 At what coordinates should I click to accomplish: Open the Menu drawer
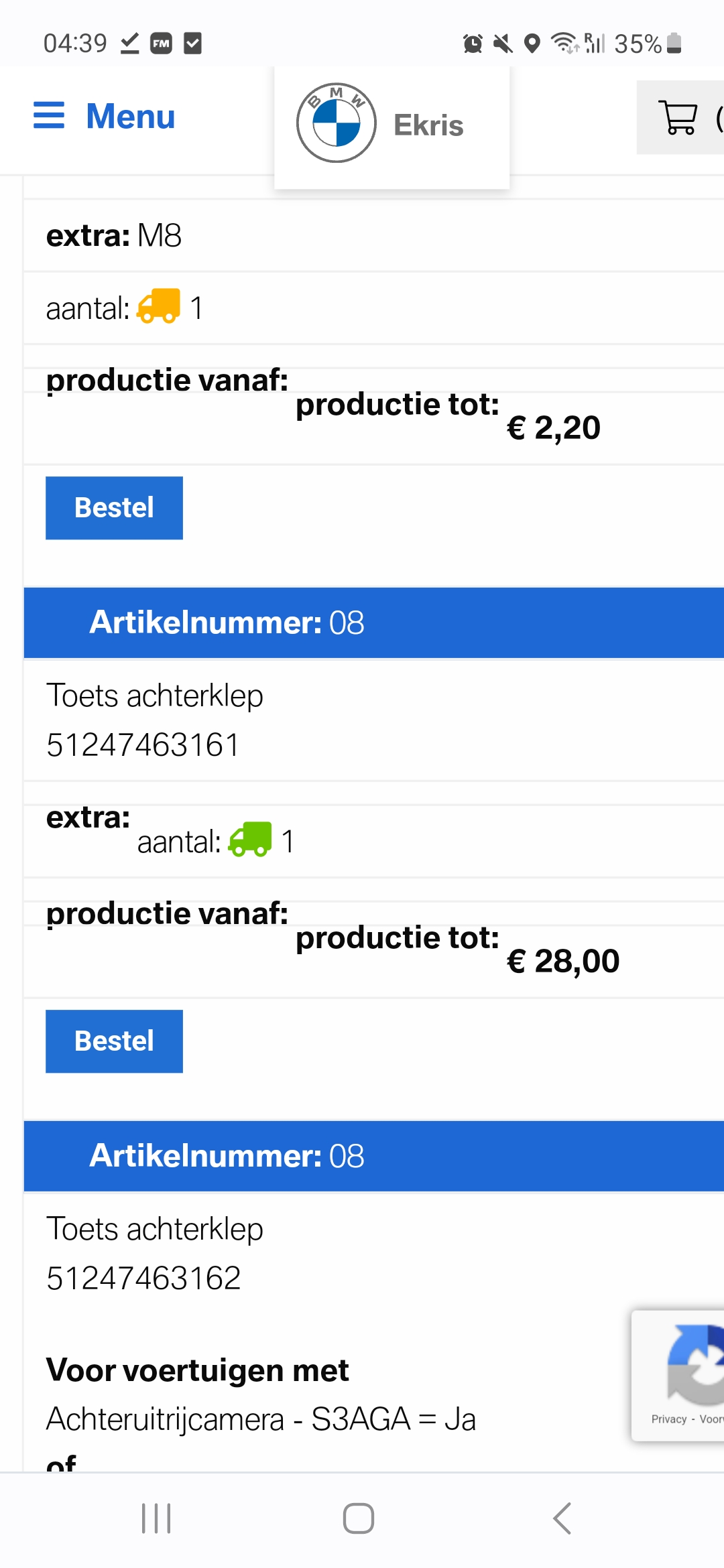click(x=105, y=117)
